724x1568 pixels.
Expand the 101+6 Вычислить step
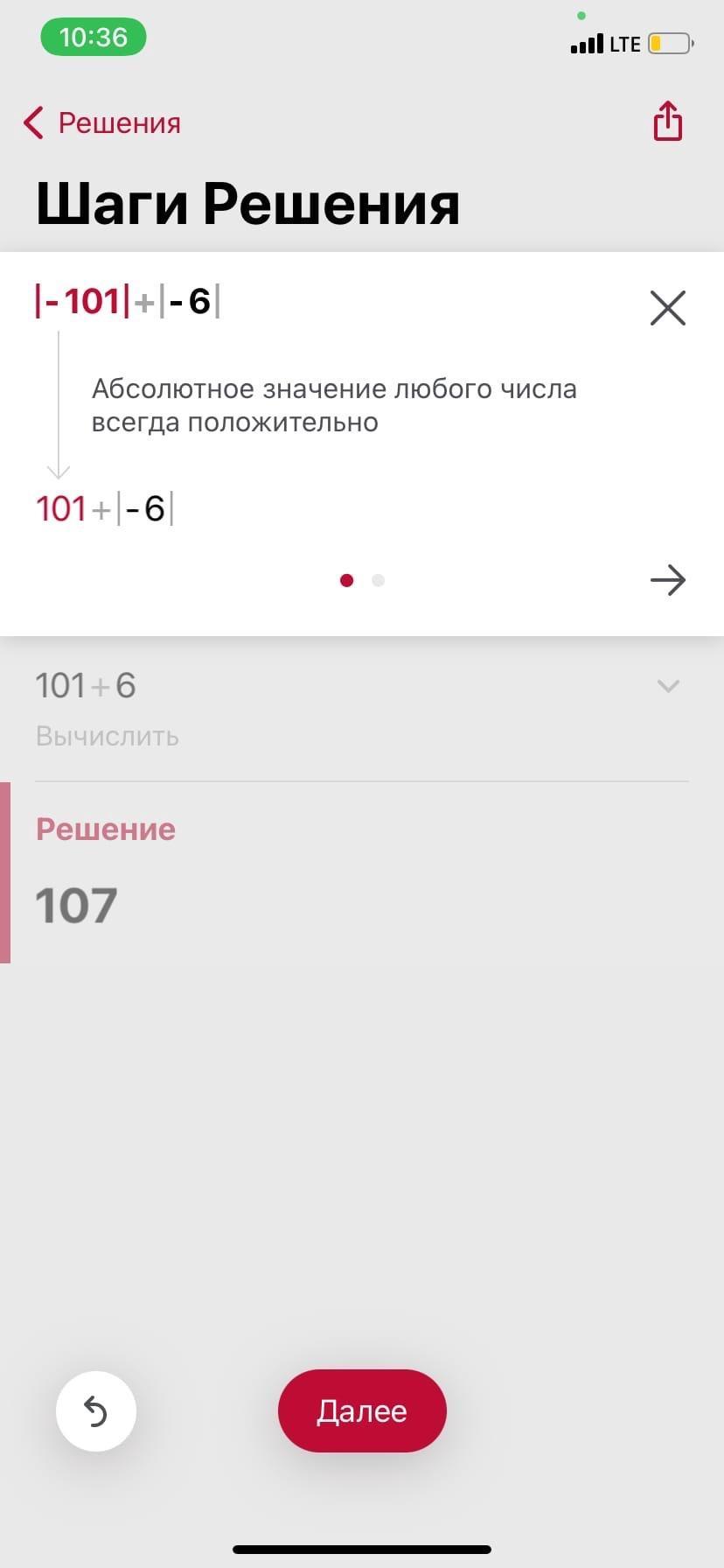[x=668, y=687]
